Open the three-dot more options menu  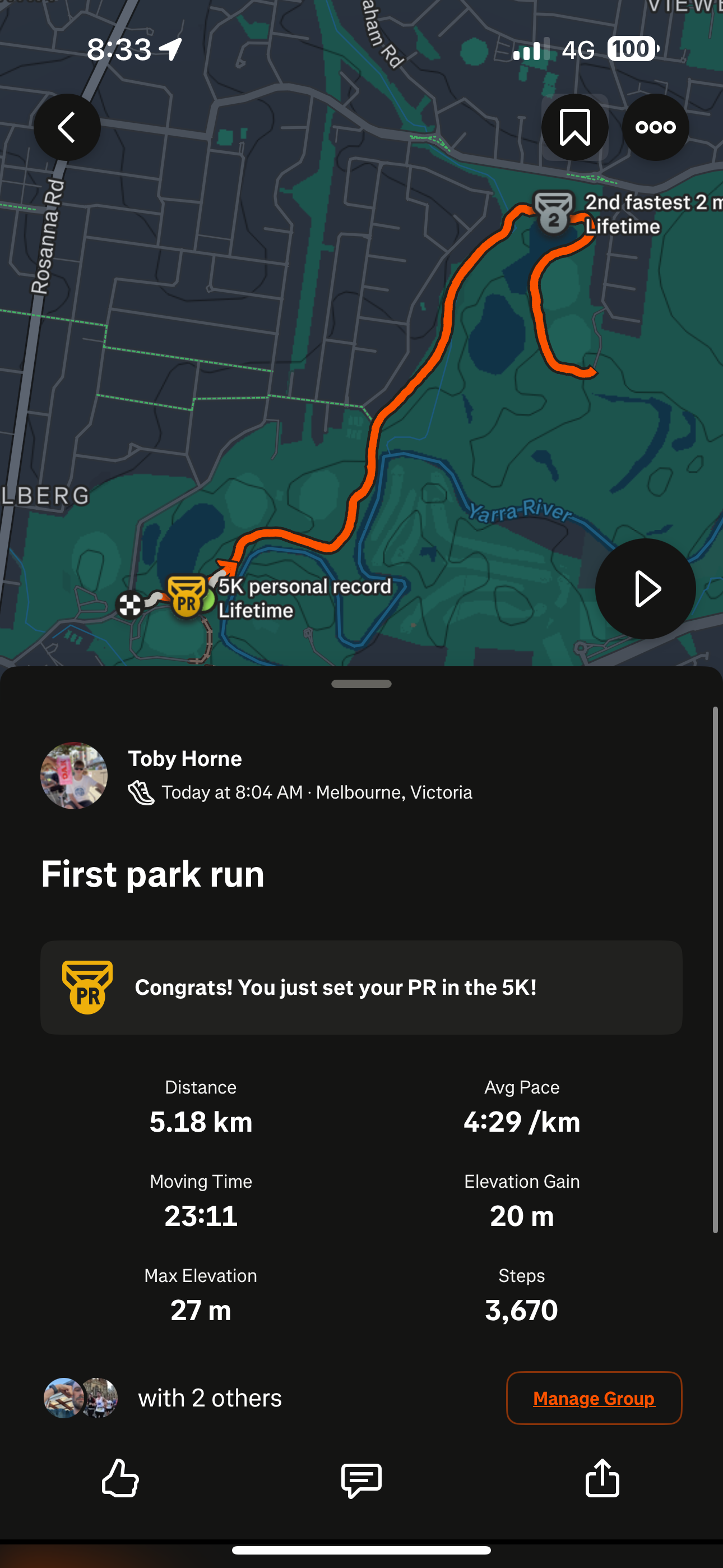[x=655, y=127]
